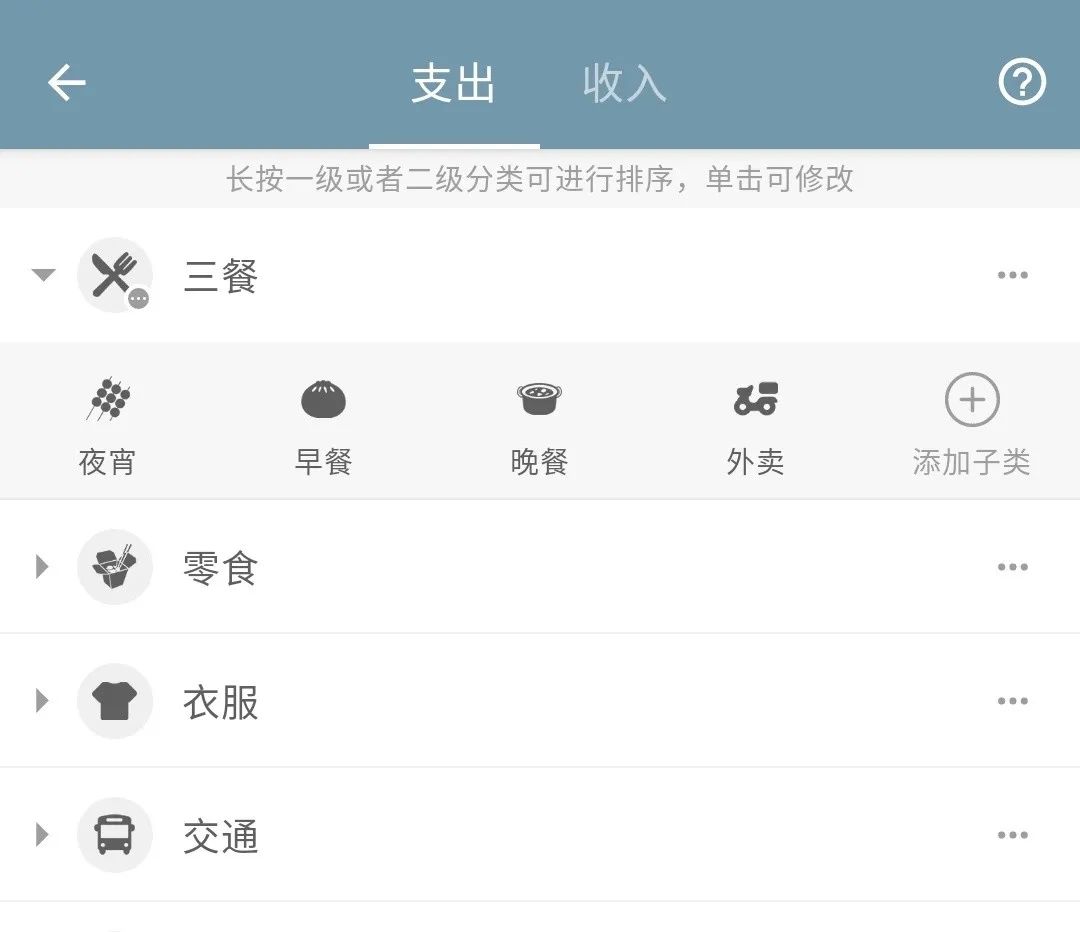Expand the 交通 category
The image size is (1080, 932).
pyautogui.click(x=42, y=835)
